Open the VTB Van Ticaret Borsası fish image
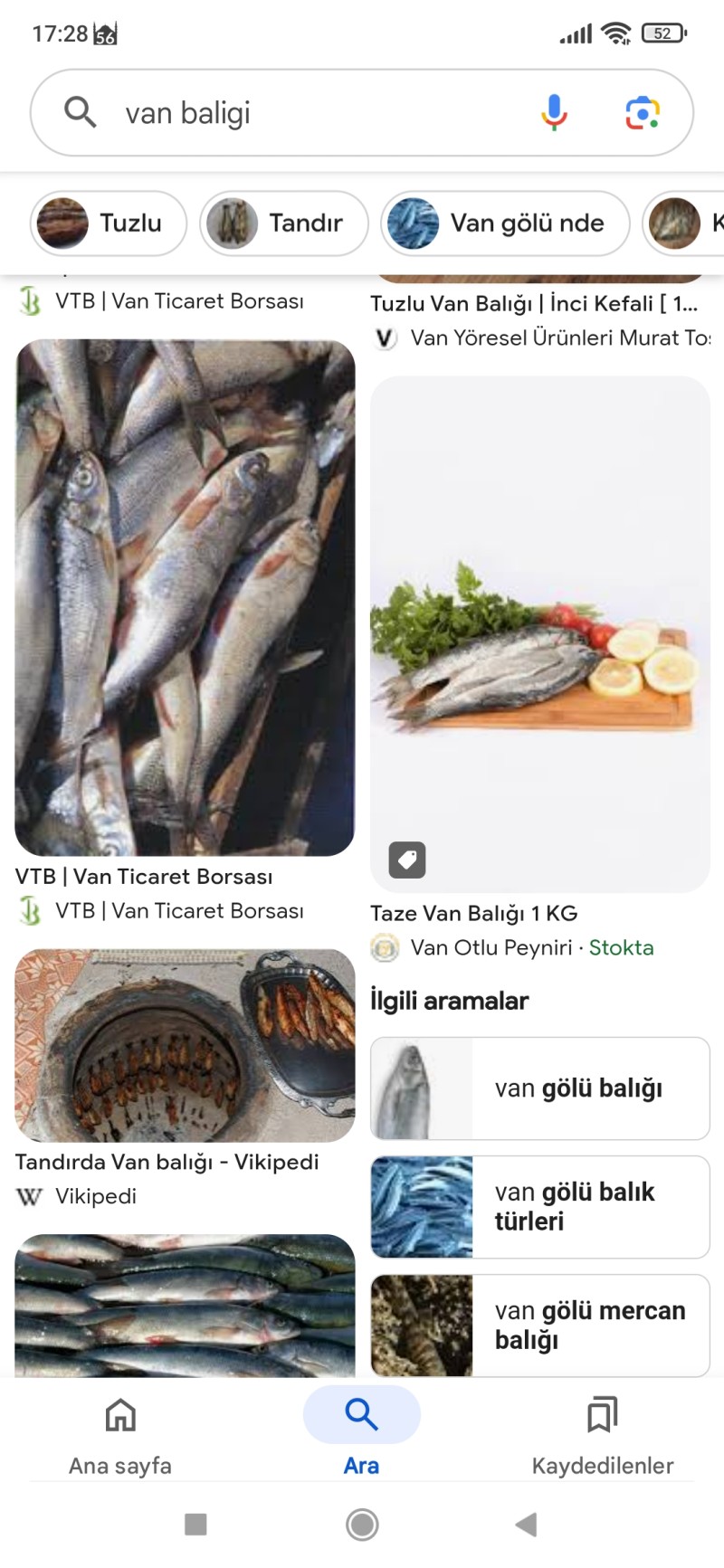 point(185,597)
